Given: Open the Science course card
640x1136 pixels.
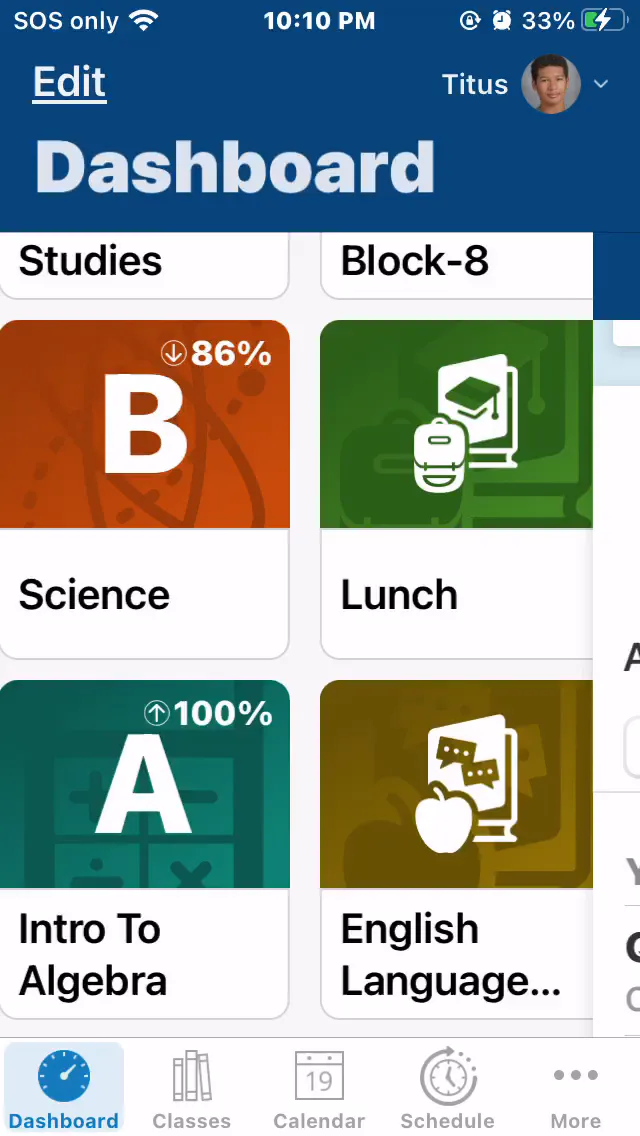Looking at the screenshot, I should click(x=145, y=489).
